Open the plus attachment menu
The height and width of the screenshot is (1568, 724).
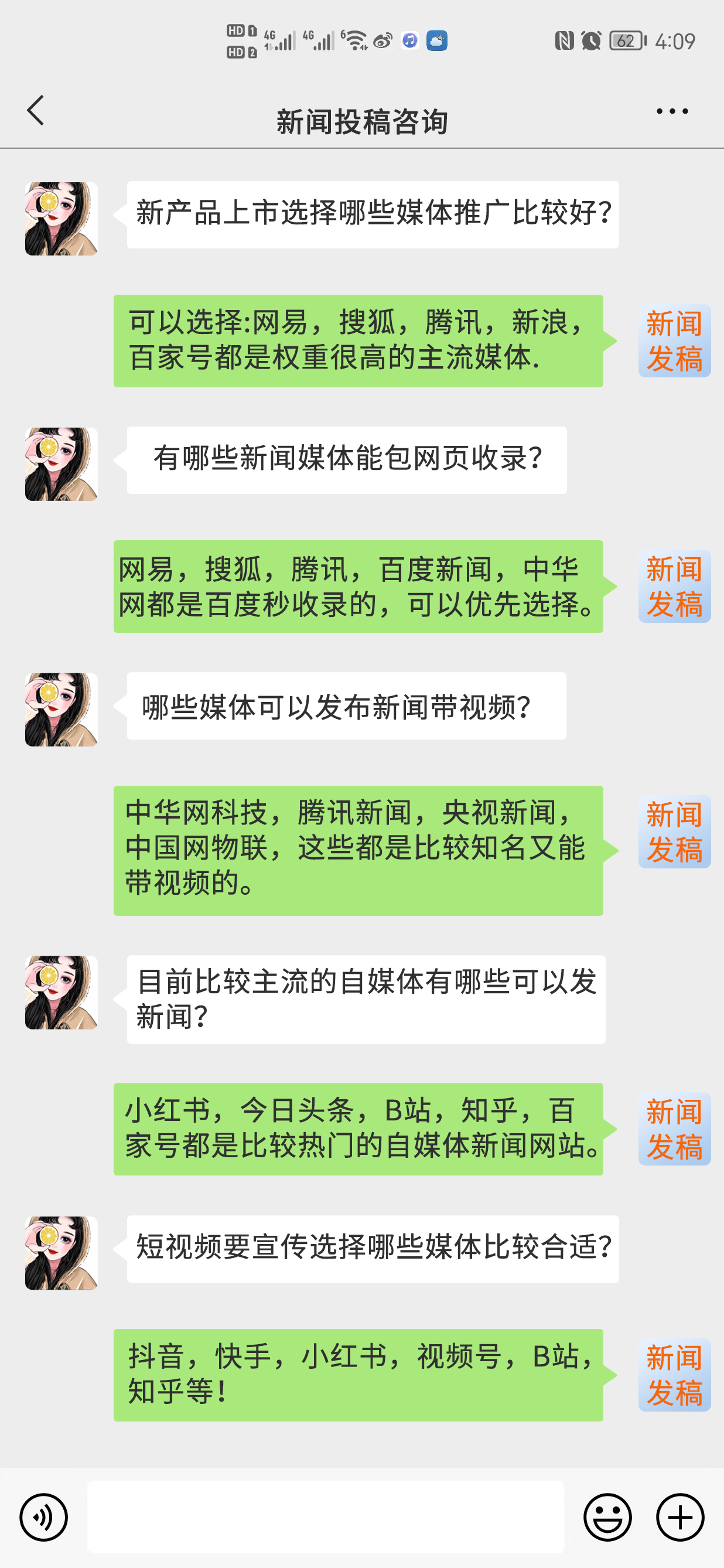click(680, 1517)
